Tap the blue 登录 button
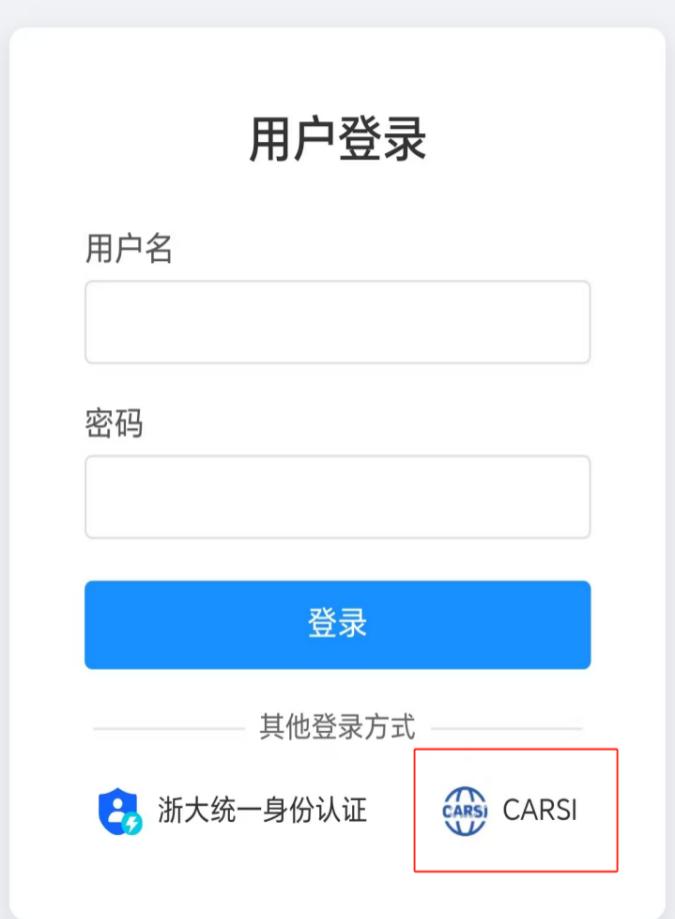Screen dimensions: 675x919 337,625
